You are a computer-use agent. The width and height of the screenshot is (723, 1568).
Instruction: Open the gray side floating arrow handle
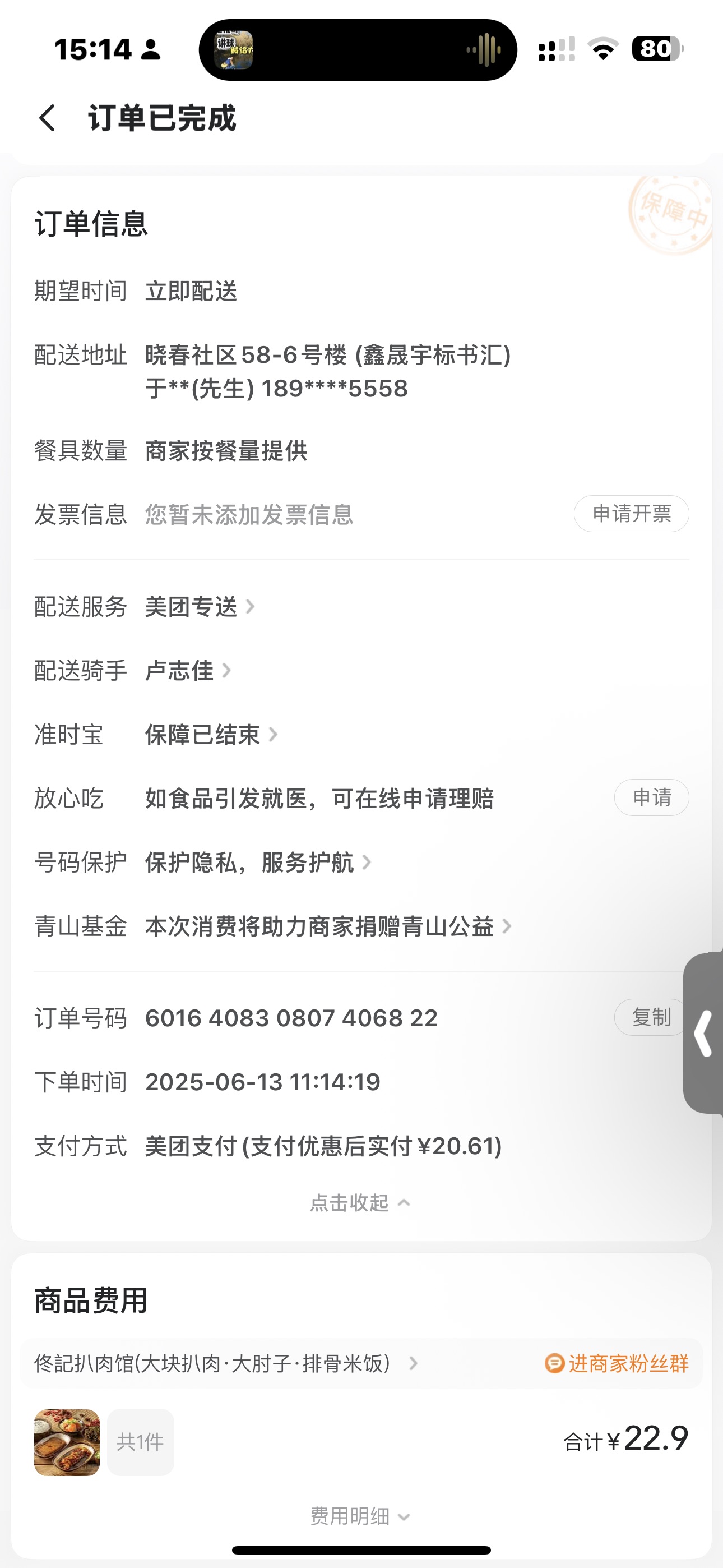(x=703, y=1033)
